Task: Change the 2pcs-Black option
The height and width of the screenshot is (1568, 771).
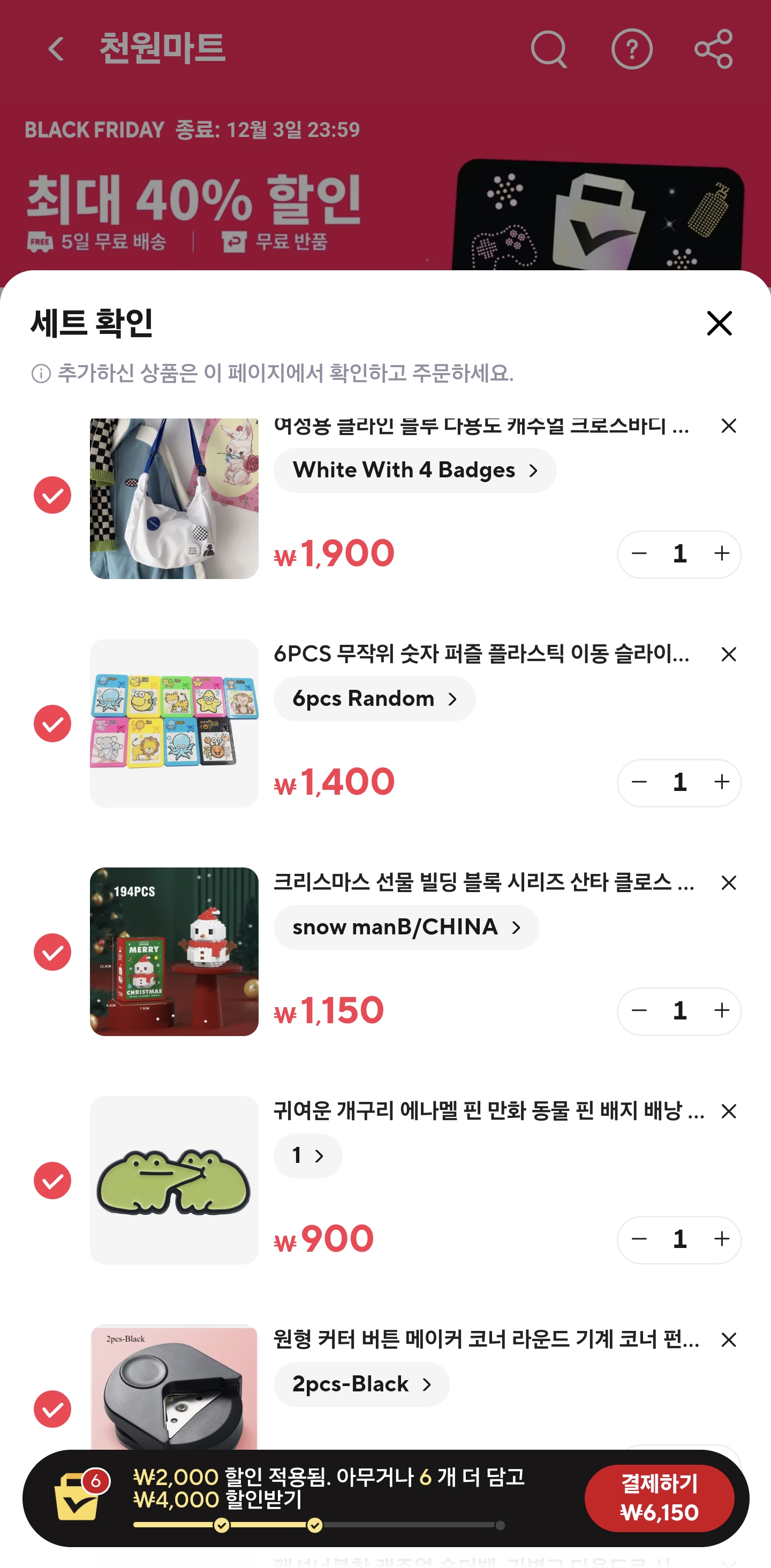Action: point(361,1384)
